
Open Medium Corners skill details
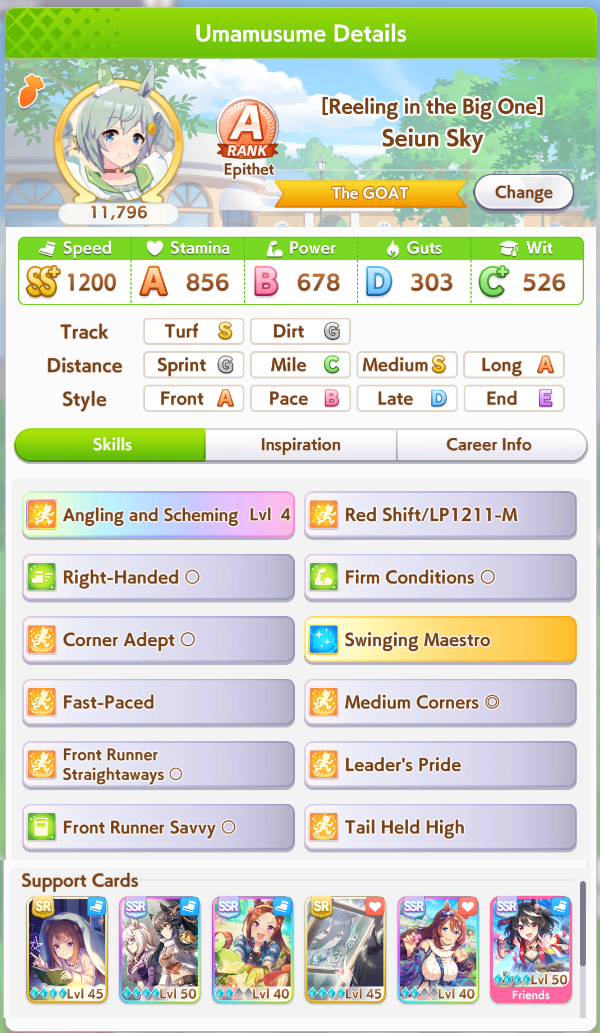(x=440, y=702)
